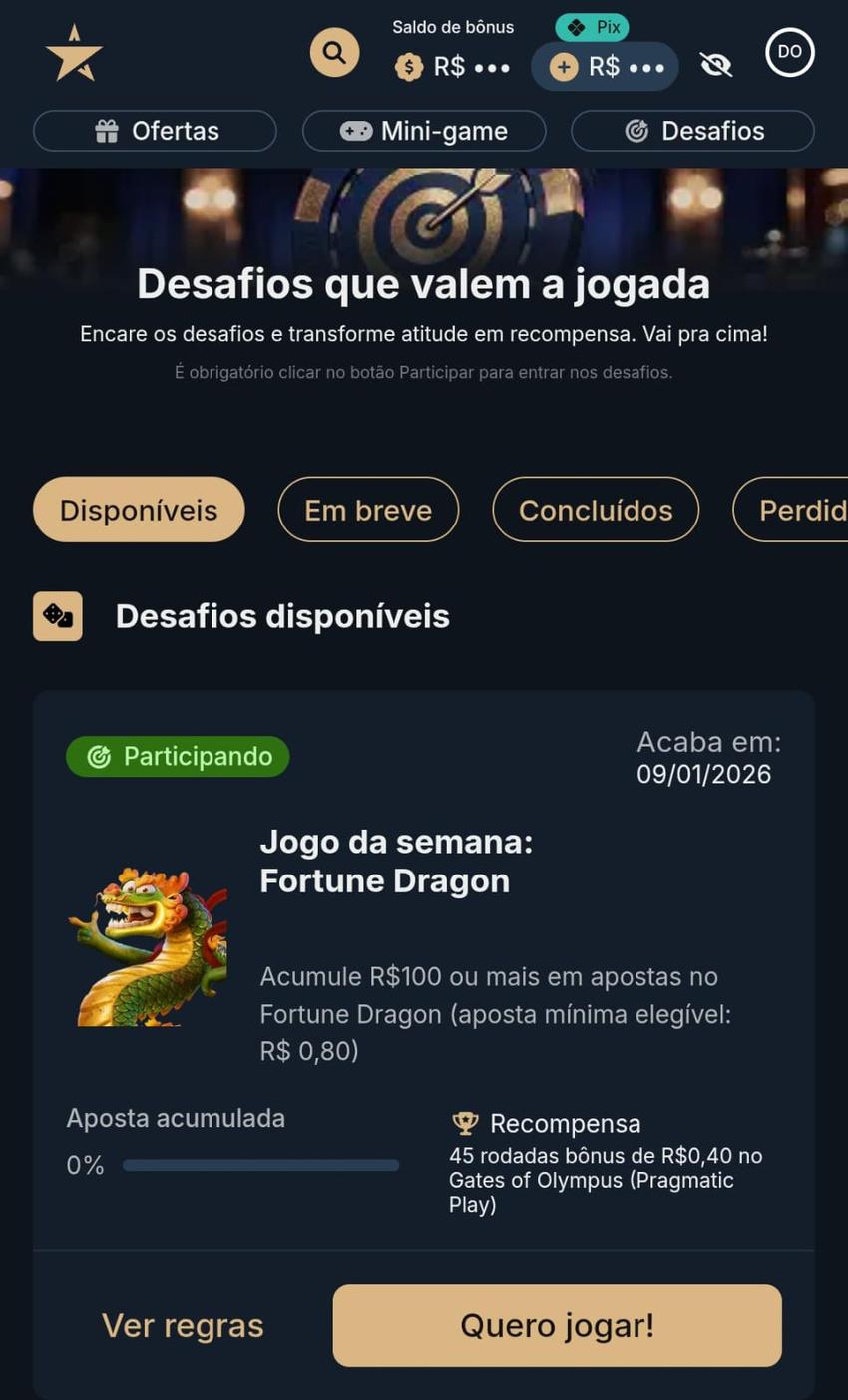Viewport: 848px width, 1400px height.
Task: Click the Aposta acumulada progress bar
Action: 258,1163
